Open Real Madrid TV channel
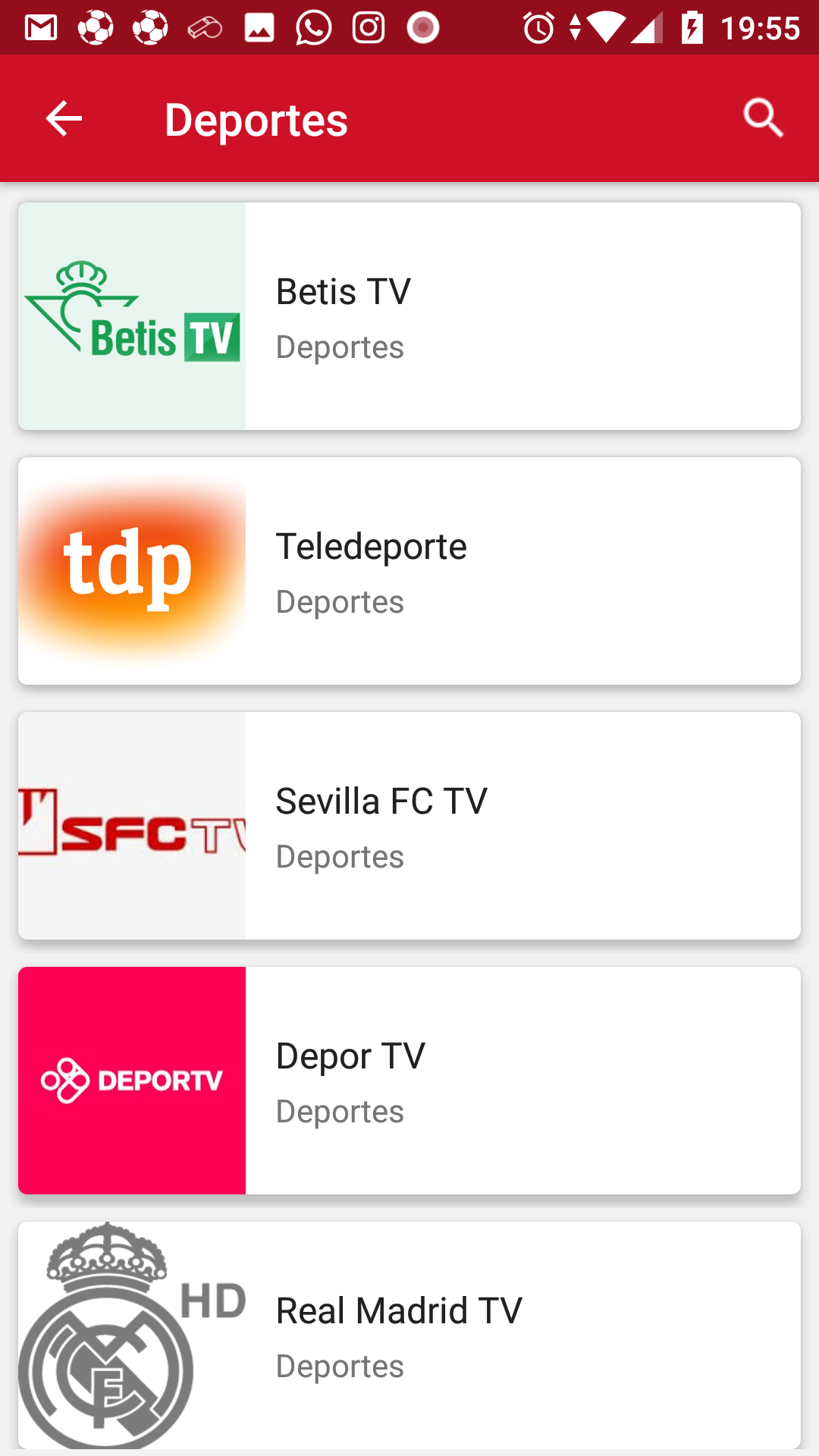This screenshot has width=819, height=1456. (x=409, y=1335)
